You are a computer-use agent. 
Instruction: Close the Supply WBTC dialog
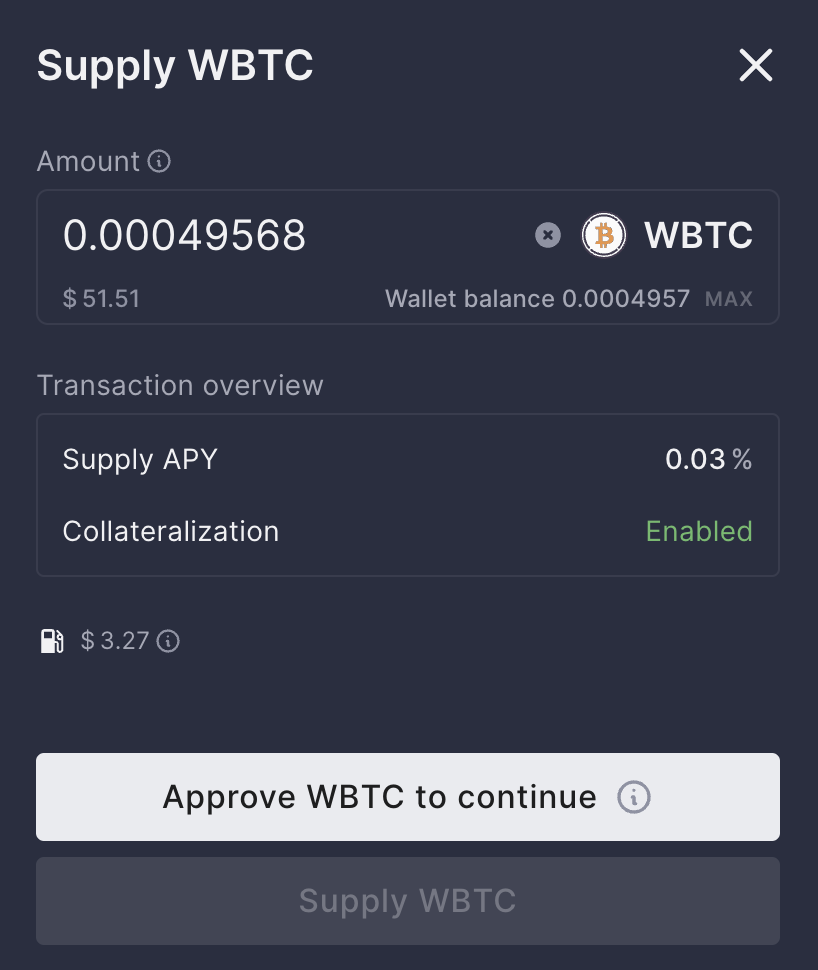coord(755,66)
